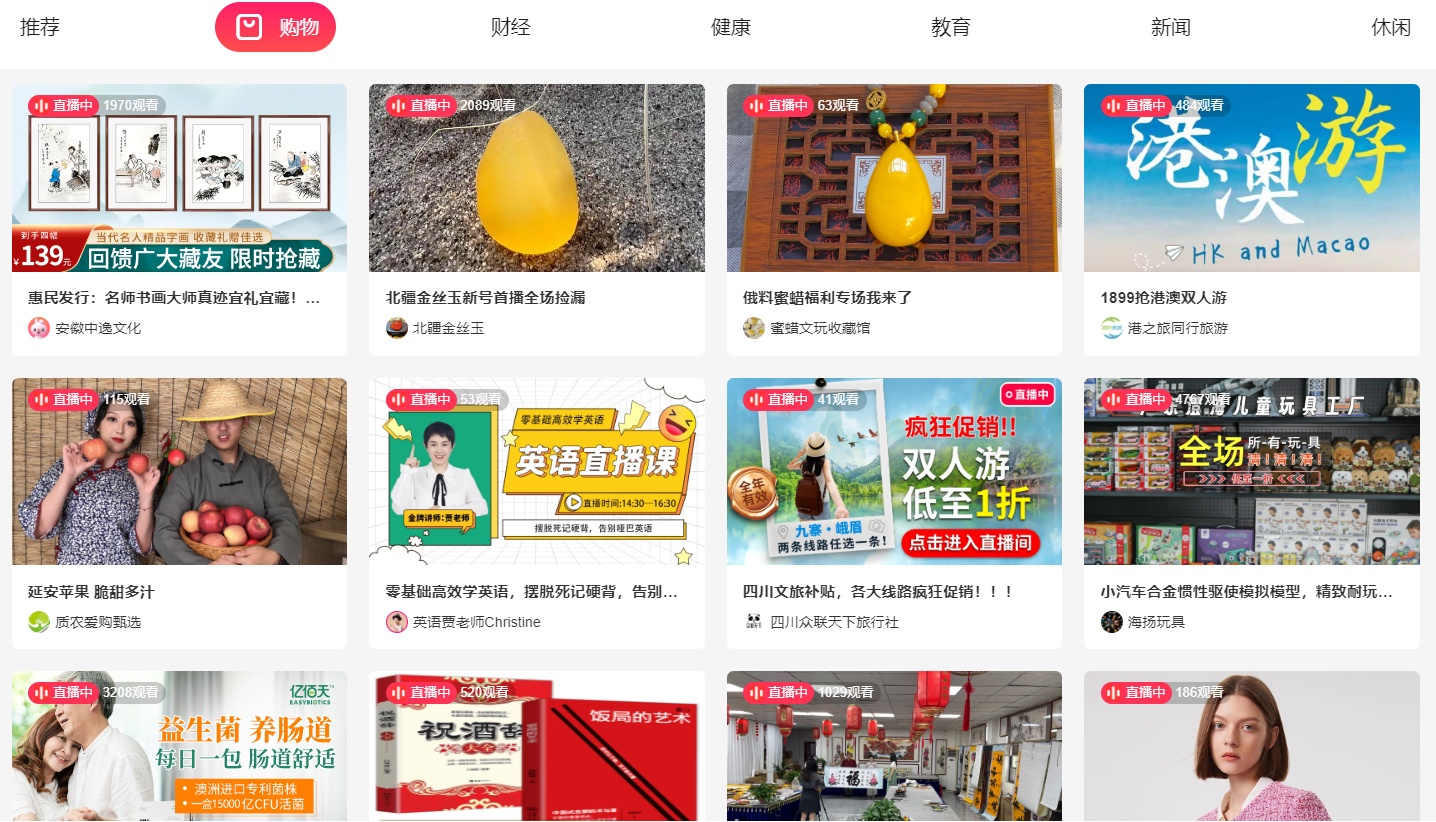
Task: Open the 1899抢港澳双人游 livestream
Action: coord(1251,178)
